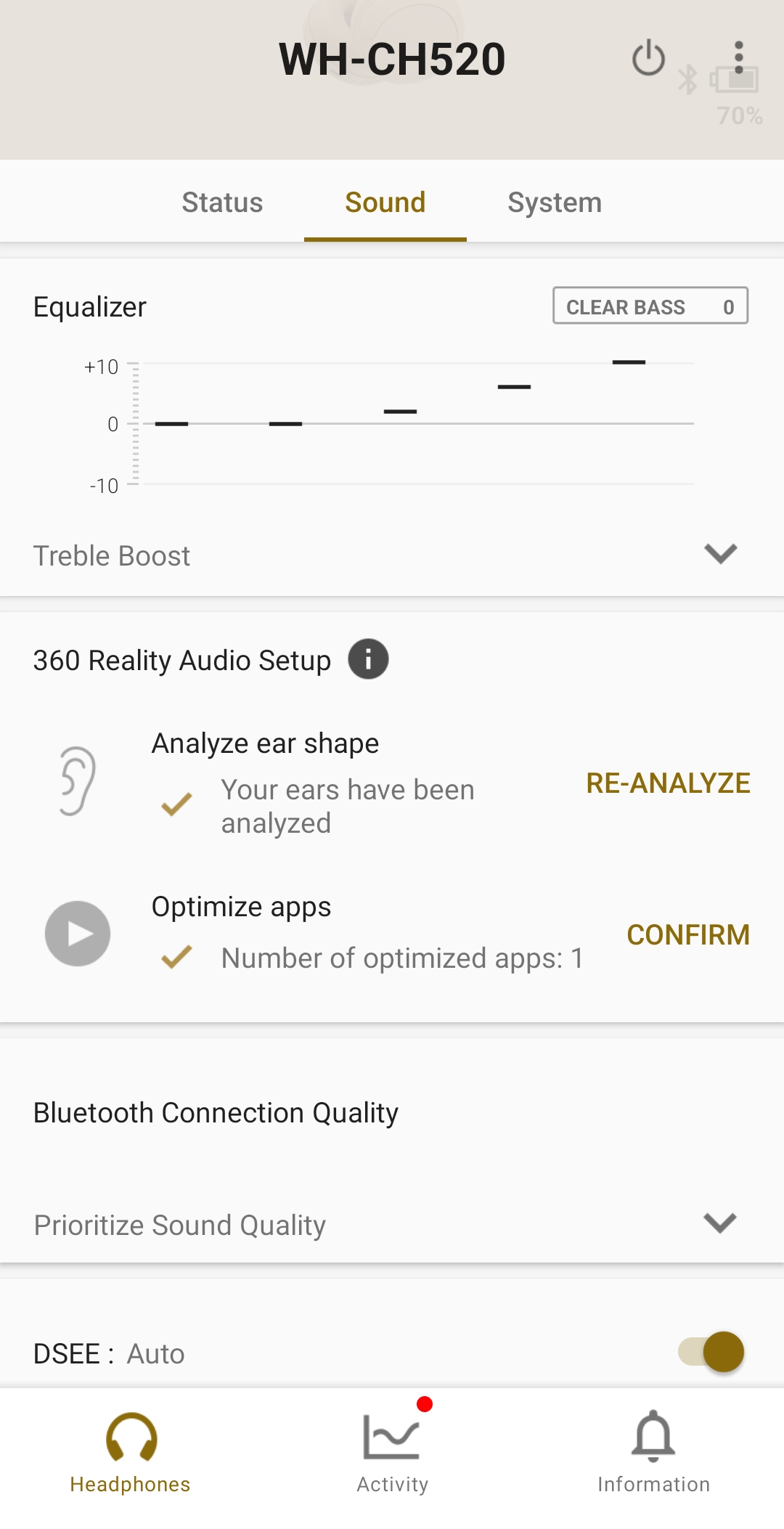This screenshot has height=1529, width=784.
Task: Open the Clear Bass setting
Action: coord(650,306)
